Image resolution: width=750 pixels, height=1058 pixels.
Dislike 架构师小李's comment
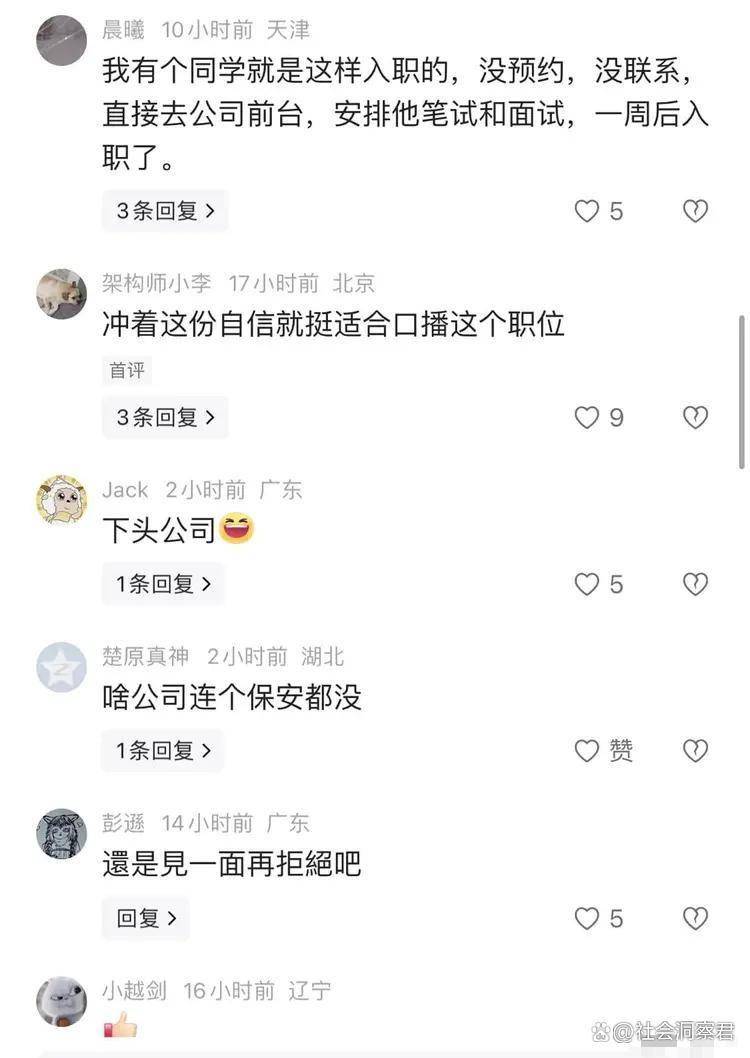pyautogui.click(x=695, y=418)
